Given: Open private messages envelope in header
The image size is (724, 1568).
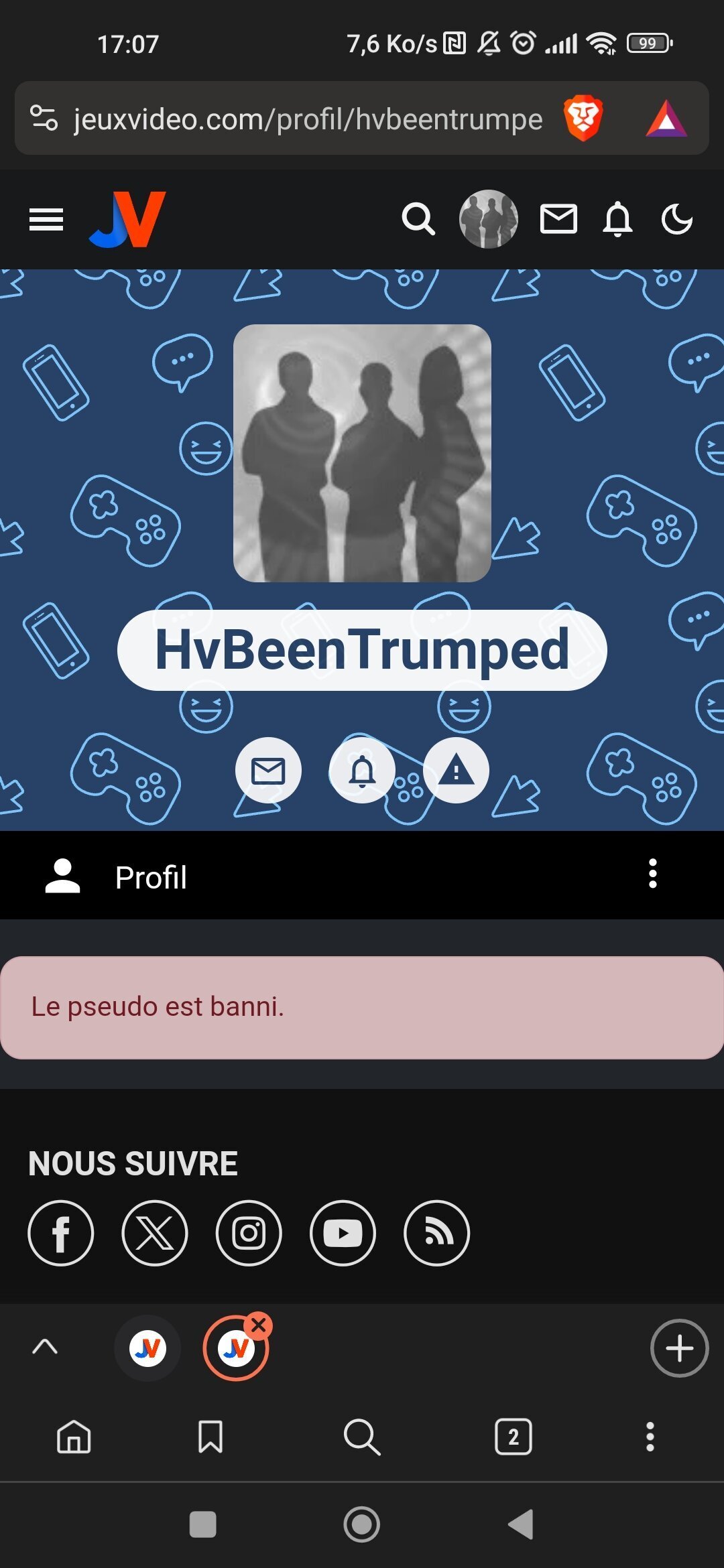Looking at the screenshot, I should [x=558, y=219].
